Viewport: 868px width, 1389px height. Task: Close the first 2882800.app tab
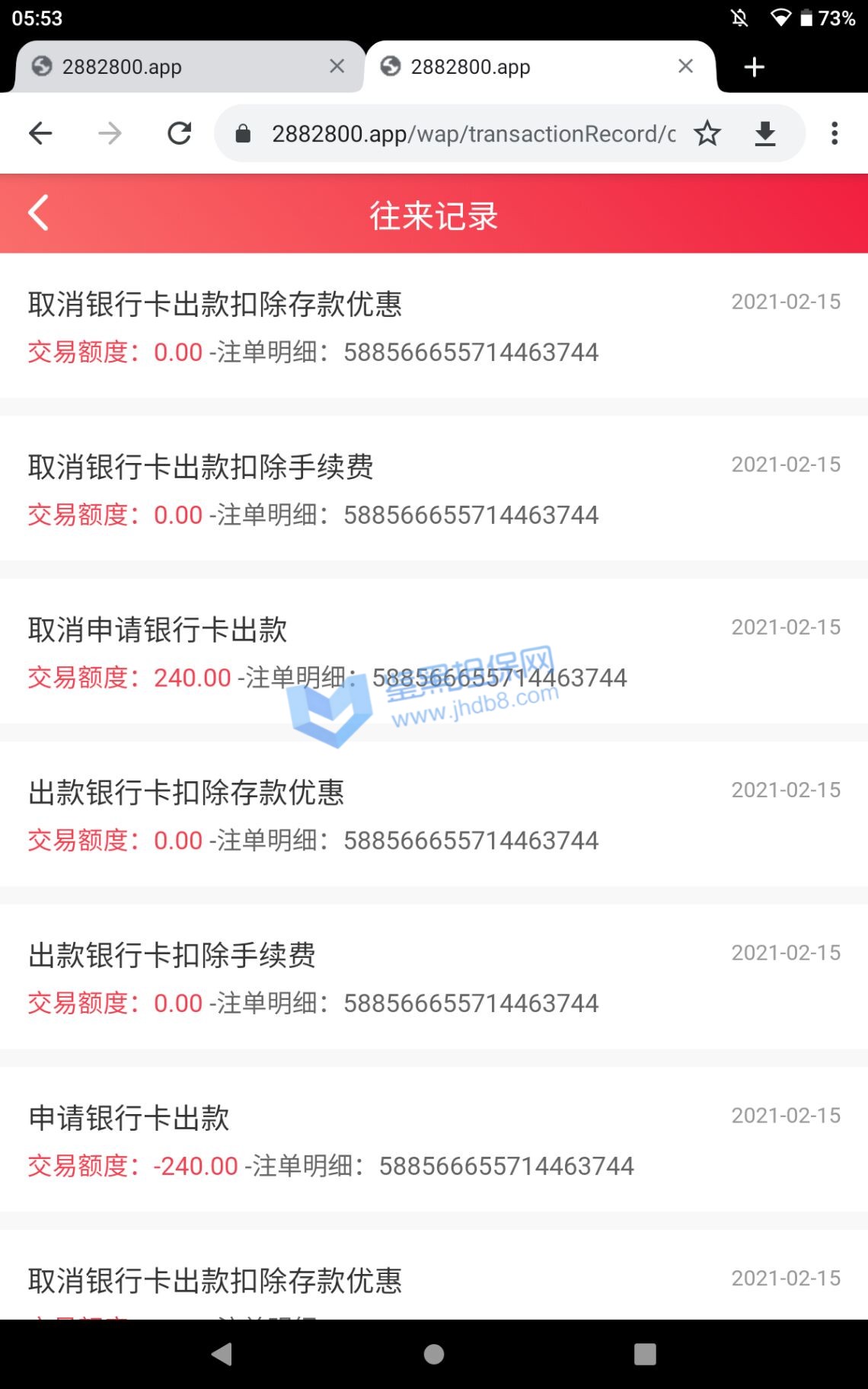337,67
